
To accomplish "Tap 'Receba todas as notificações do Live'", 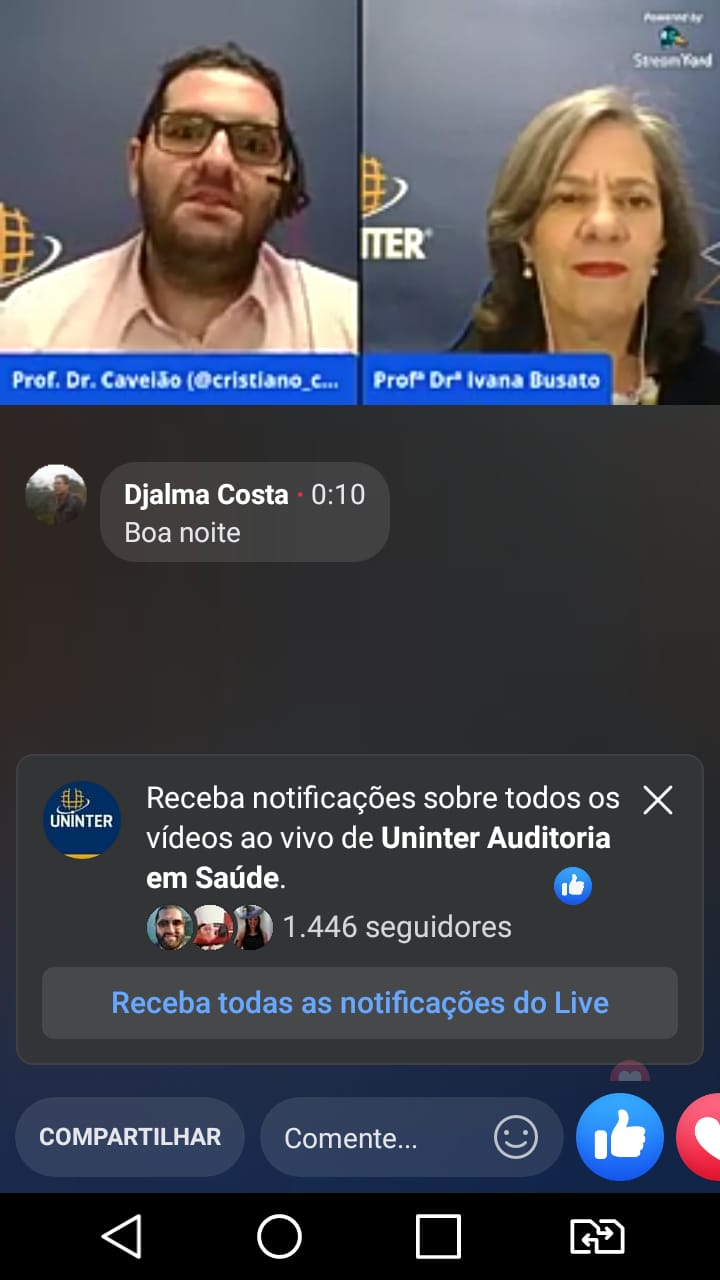I will click(360, 1002).
